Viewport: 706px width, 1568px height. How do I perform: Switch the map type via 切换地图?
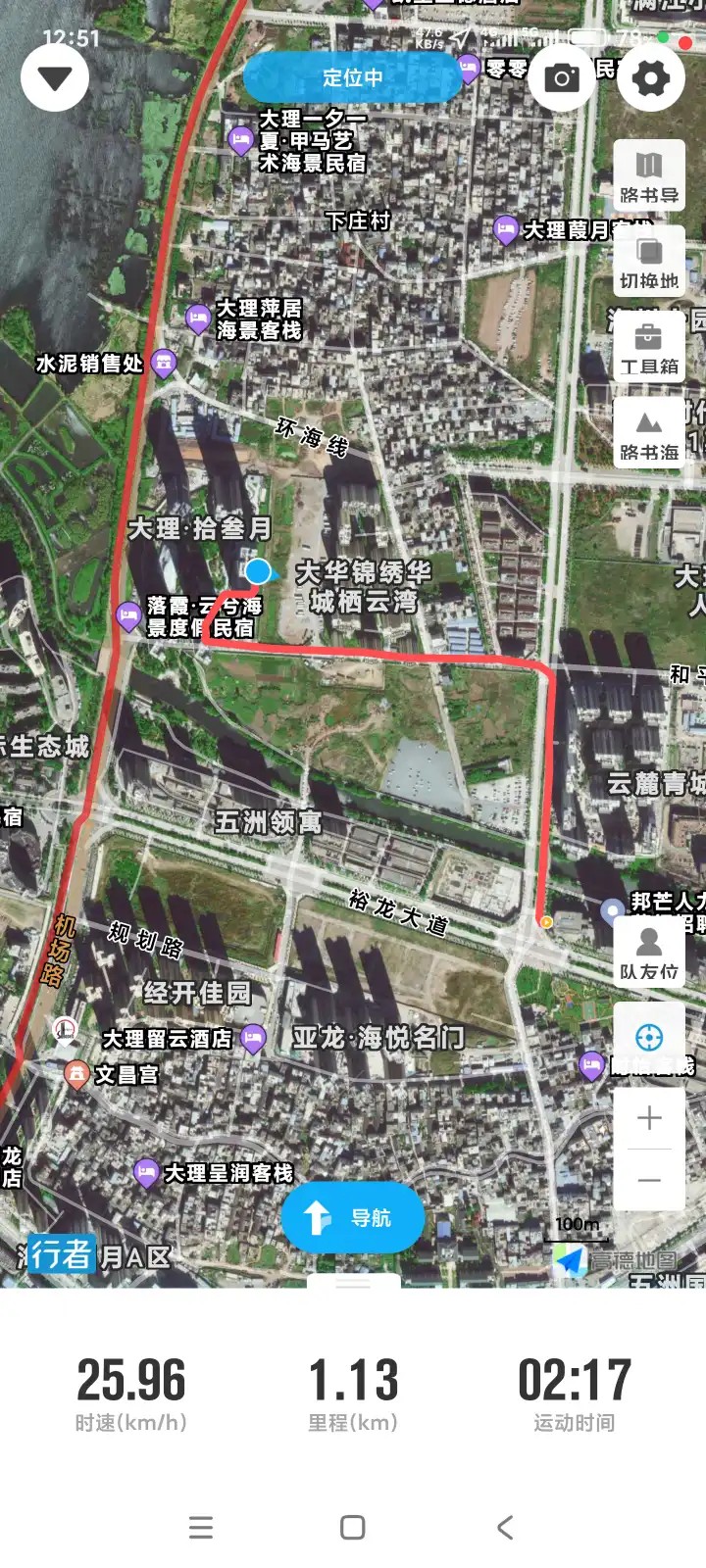click(x=649, y=262)
